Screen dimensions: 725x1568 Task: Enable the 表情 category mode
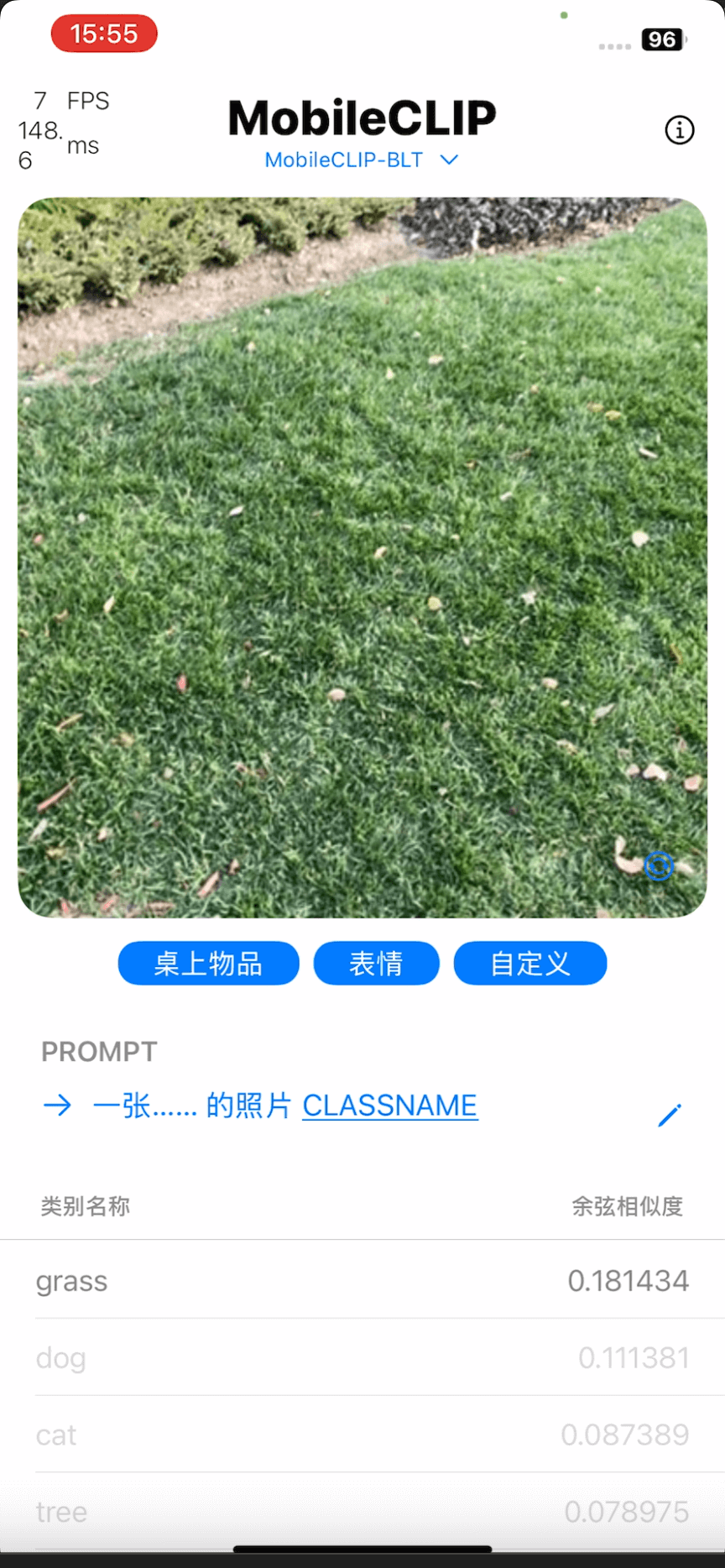[376, 963]
